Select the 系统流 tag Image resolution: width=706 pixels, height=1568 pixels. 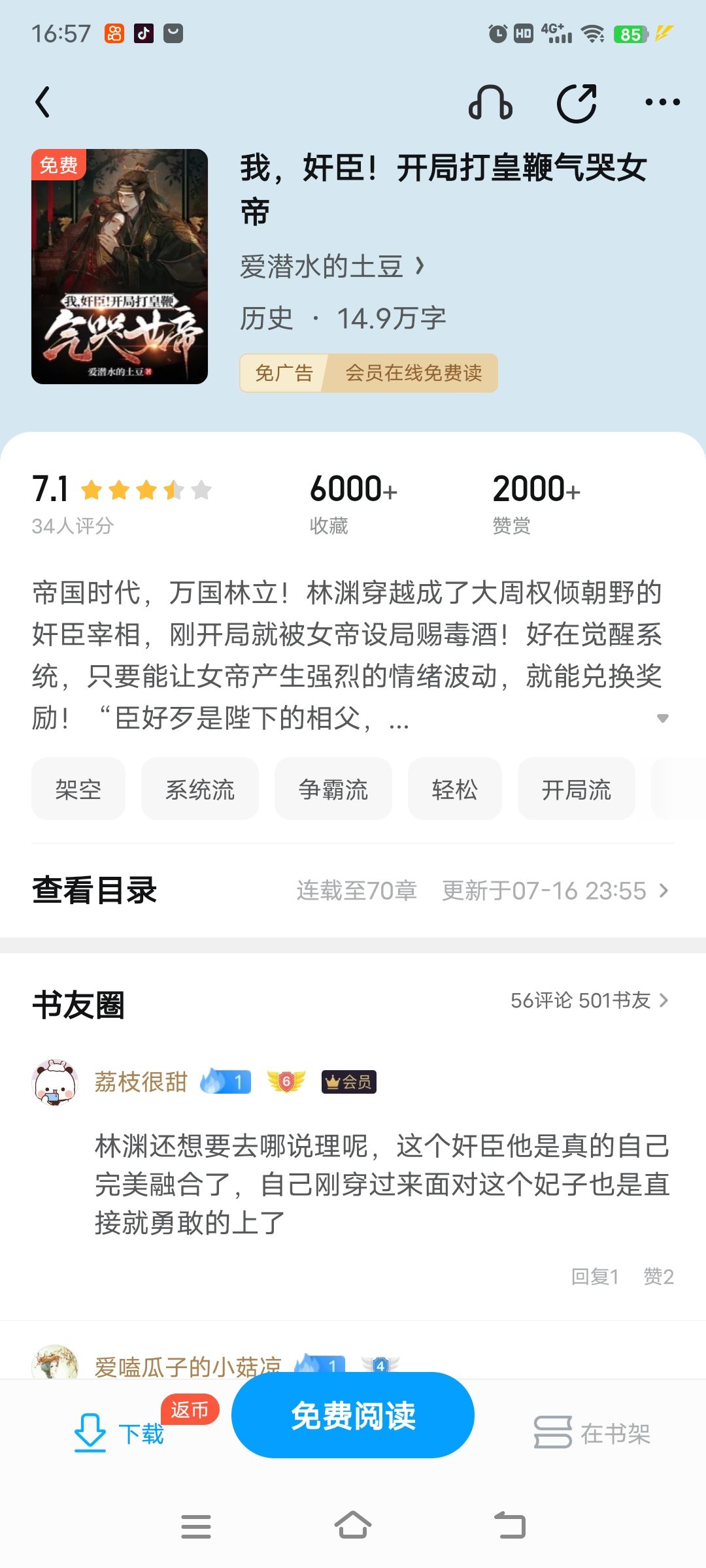[x=200, y=789]
